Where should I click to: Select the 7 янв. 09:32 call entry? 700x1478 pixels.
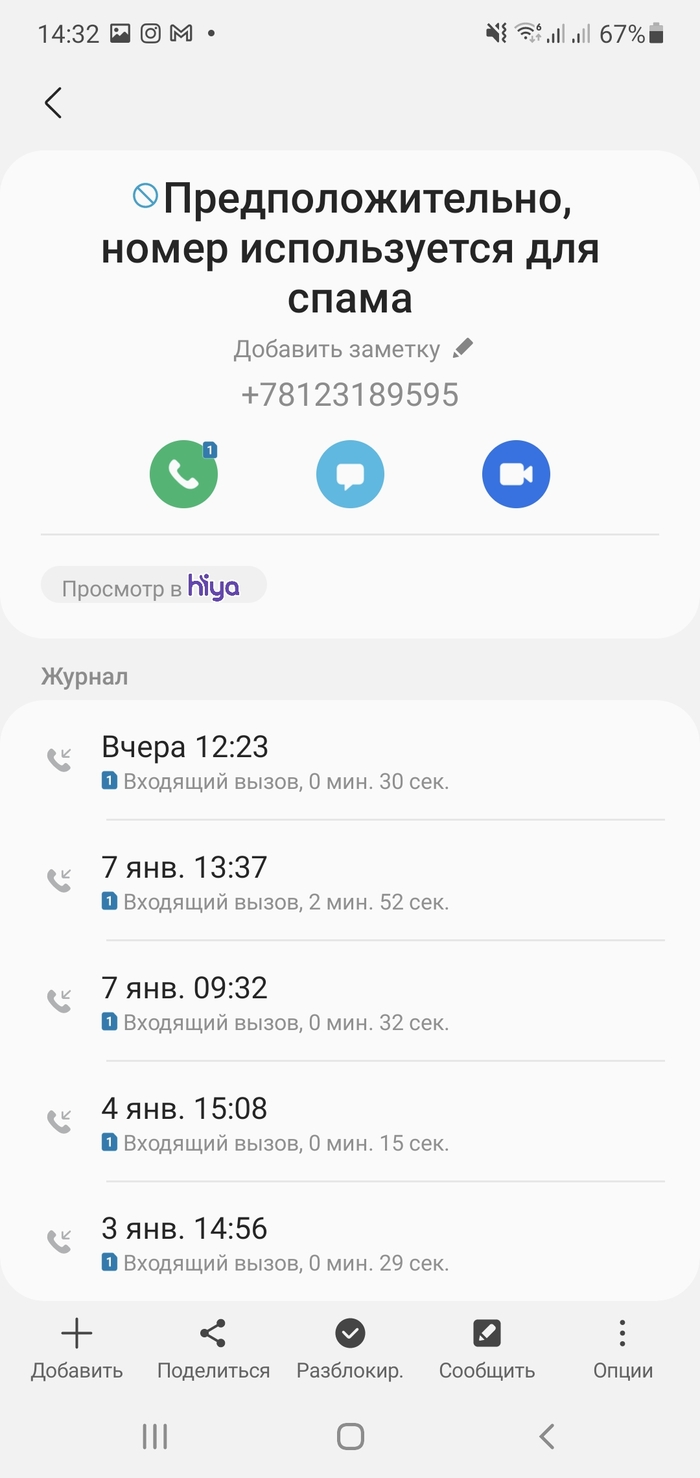coord(350,1002)
